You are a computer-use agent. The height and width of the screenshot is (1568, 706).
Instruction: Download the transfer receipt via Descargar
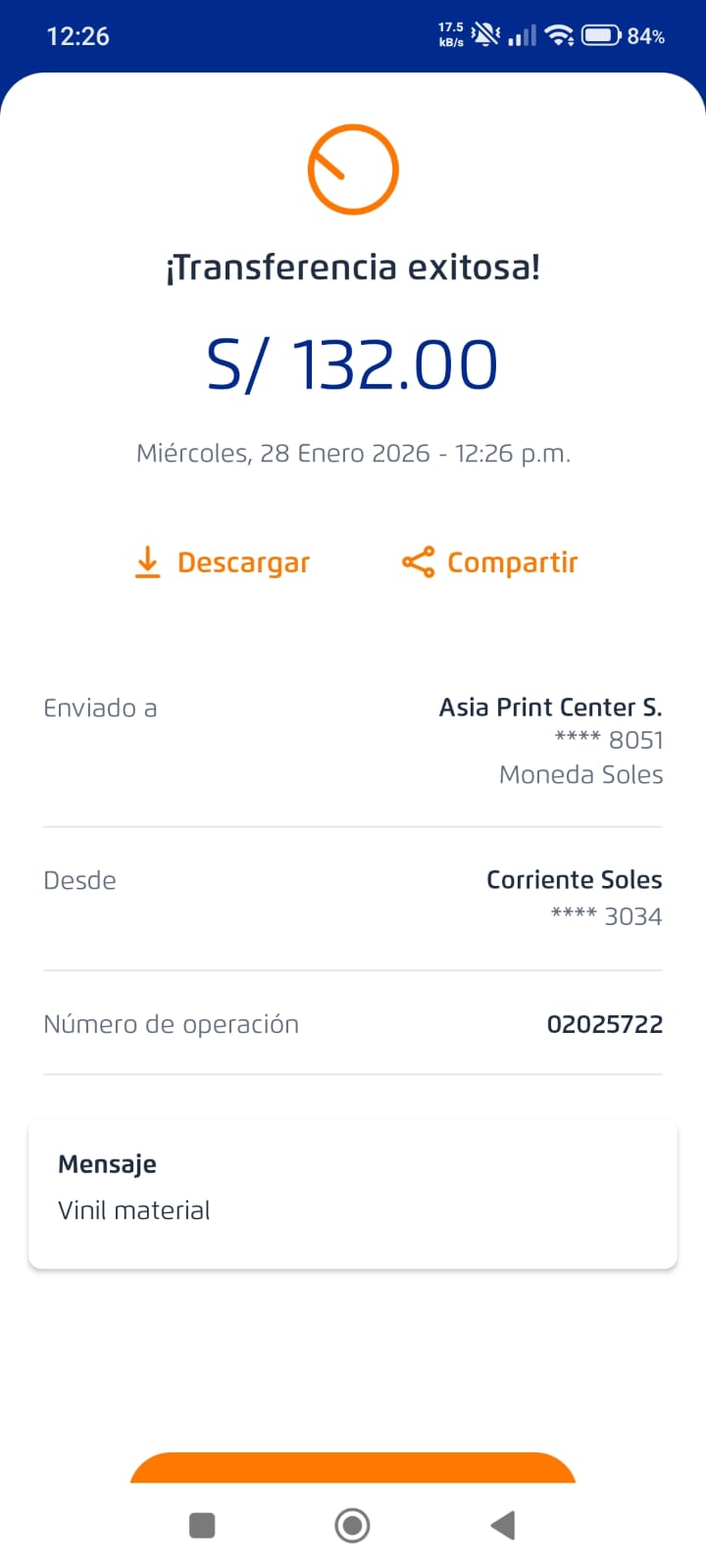(223, 563)
